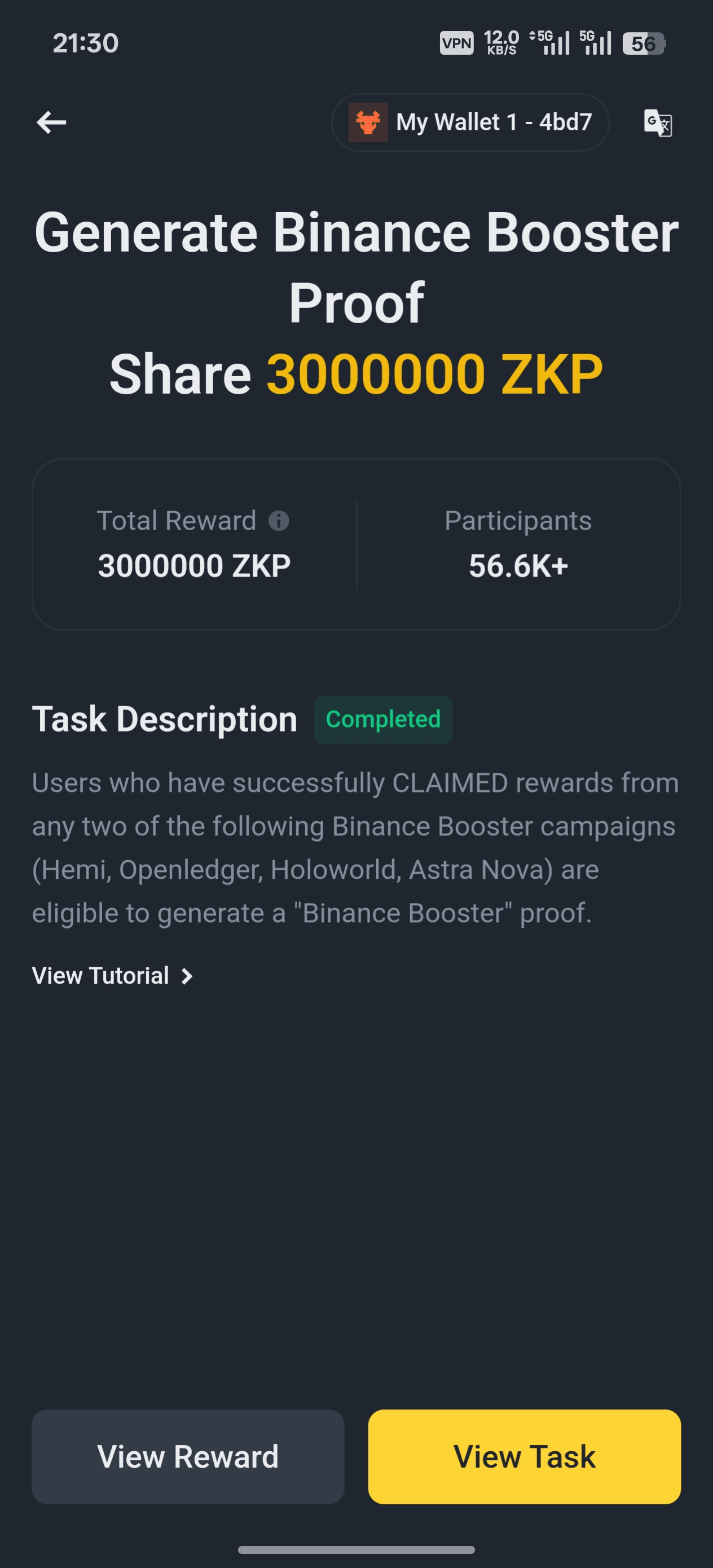Open the My Wallet 1 - 4bd7 selector
This screenshot has height=1568, width=713.
470,122
